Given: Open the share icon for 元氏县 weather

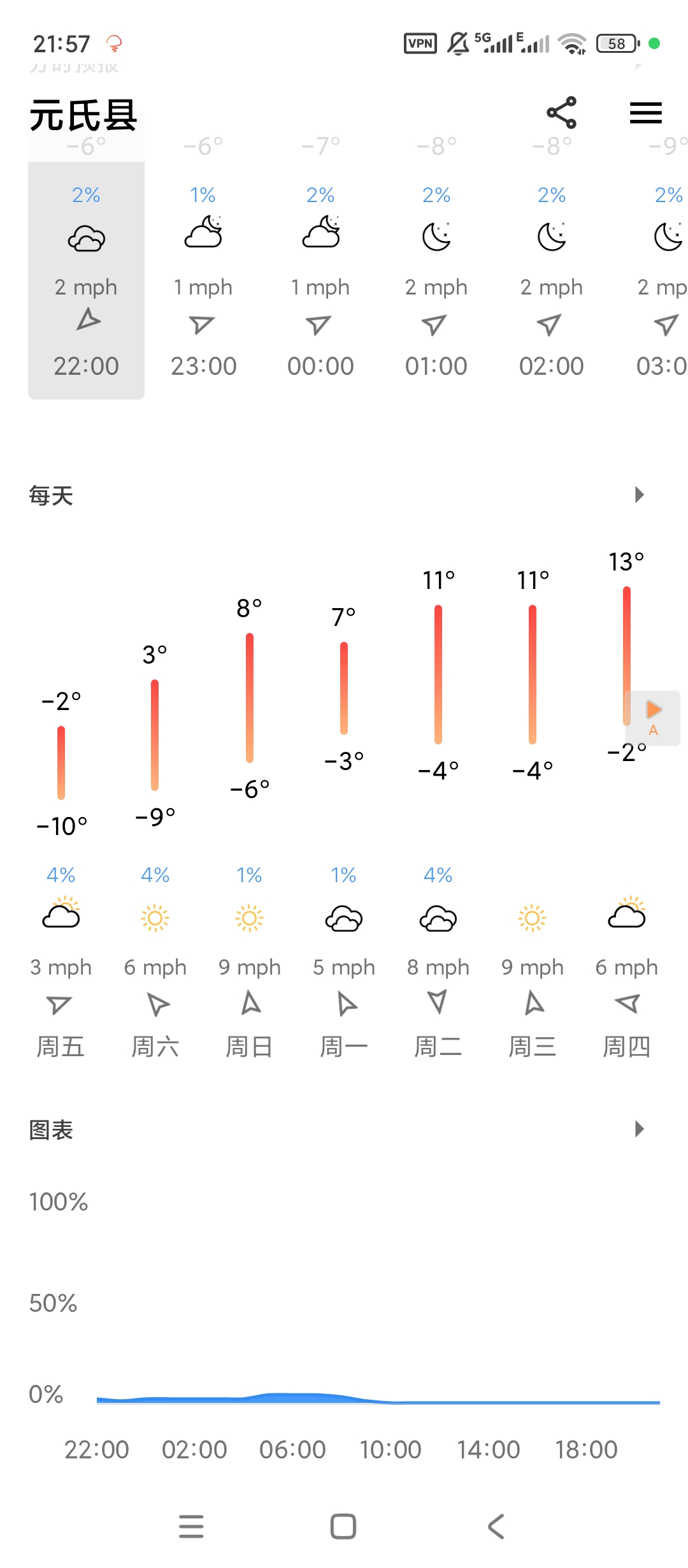Looking at the screenshot, I should pos(561,112).
